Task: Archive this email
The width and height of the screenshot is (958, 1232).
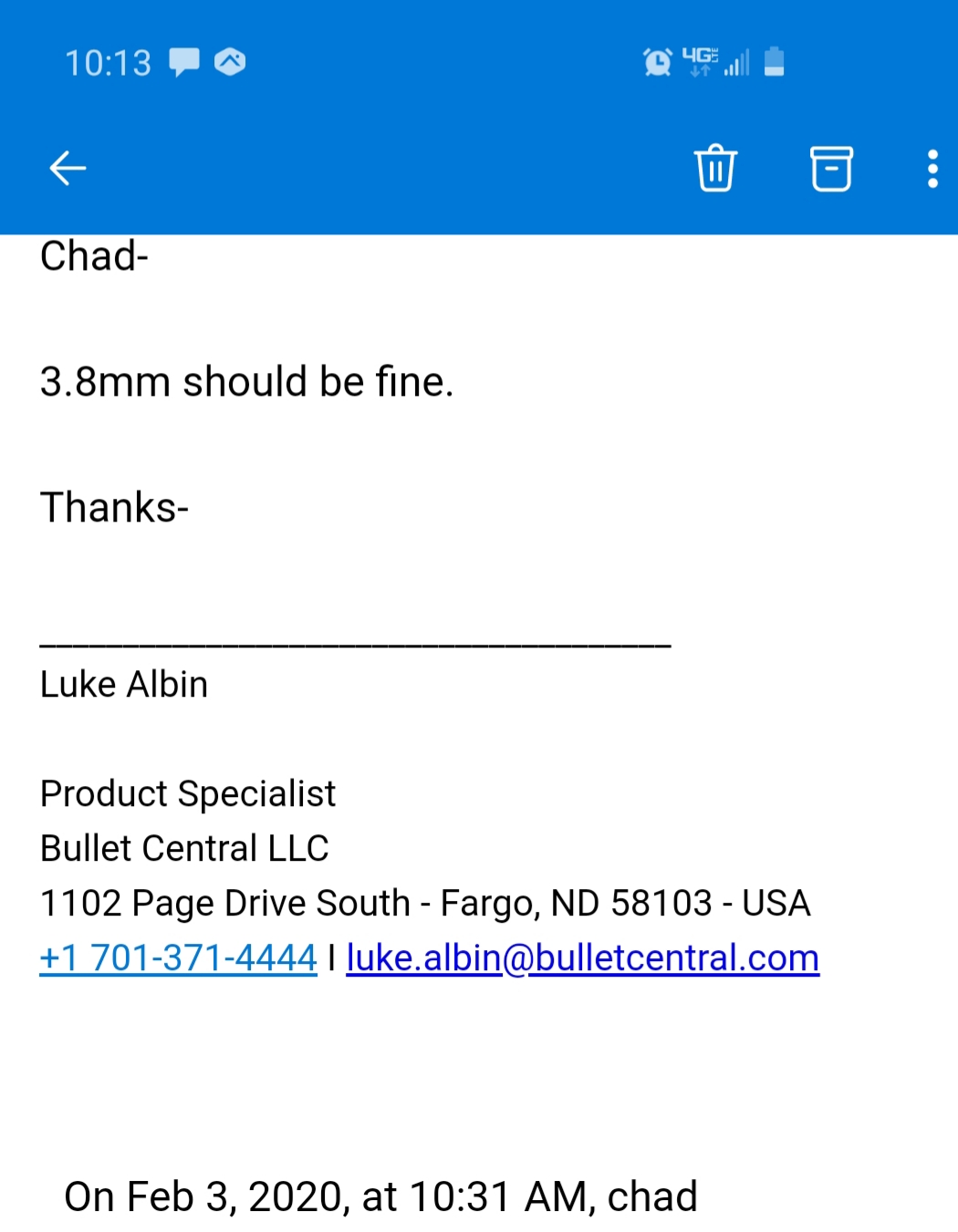Action: (x=831, y=169)
